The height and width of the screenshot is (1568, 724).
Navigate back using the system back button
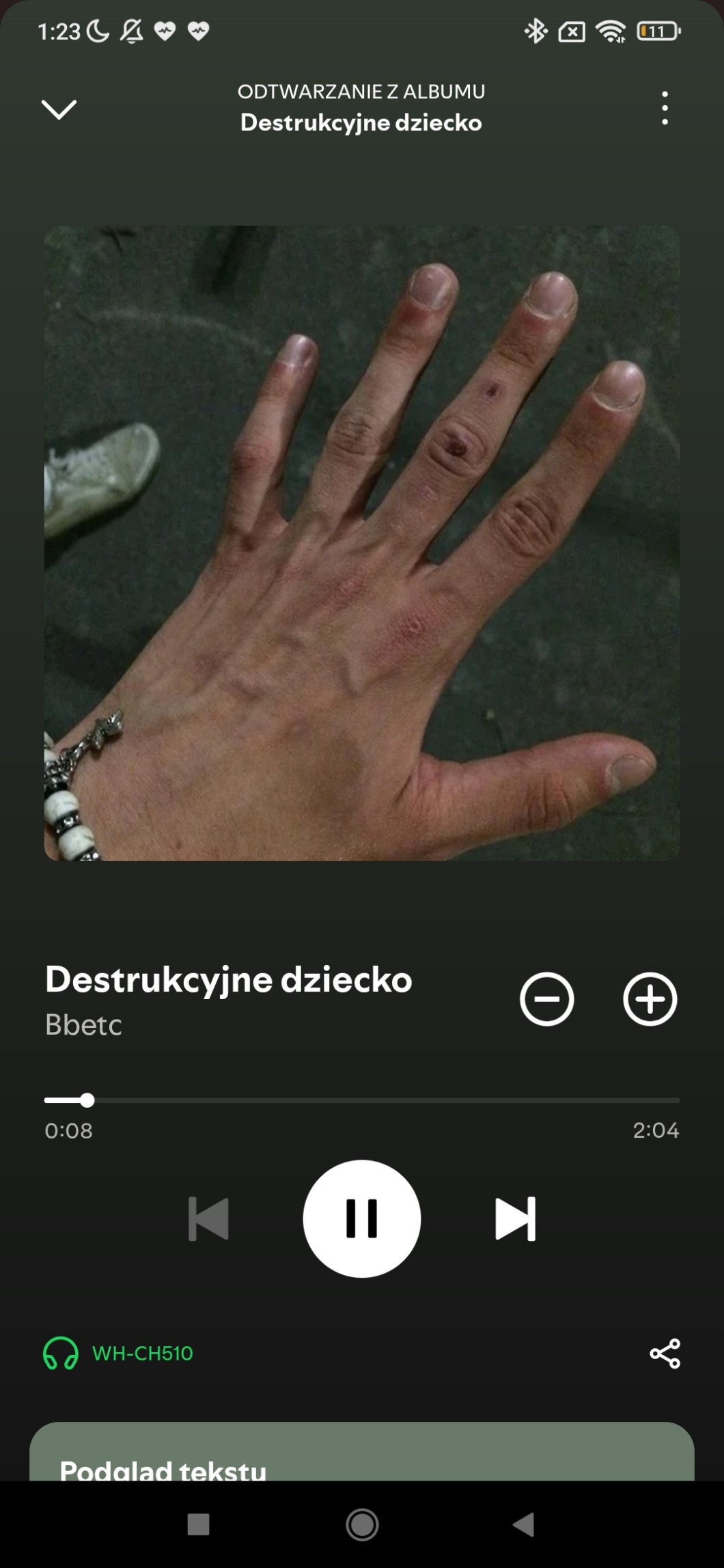tap(524, 1524)
